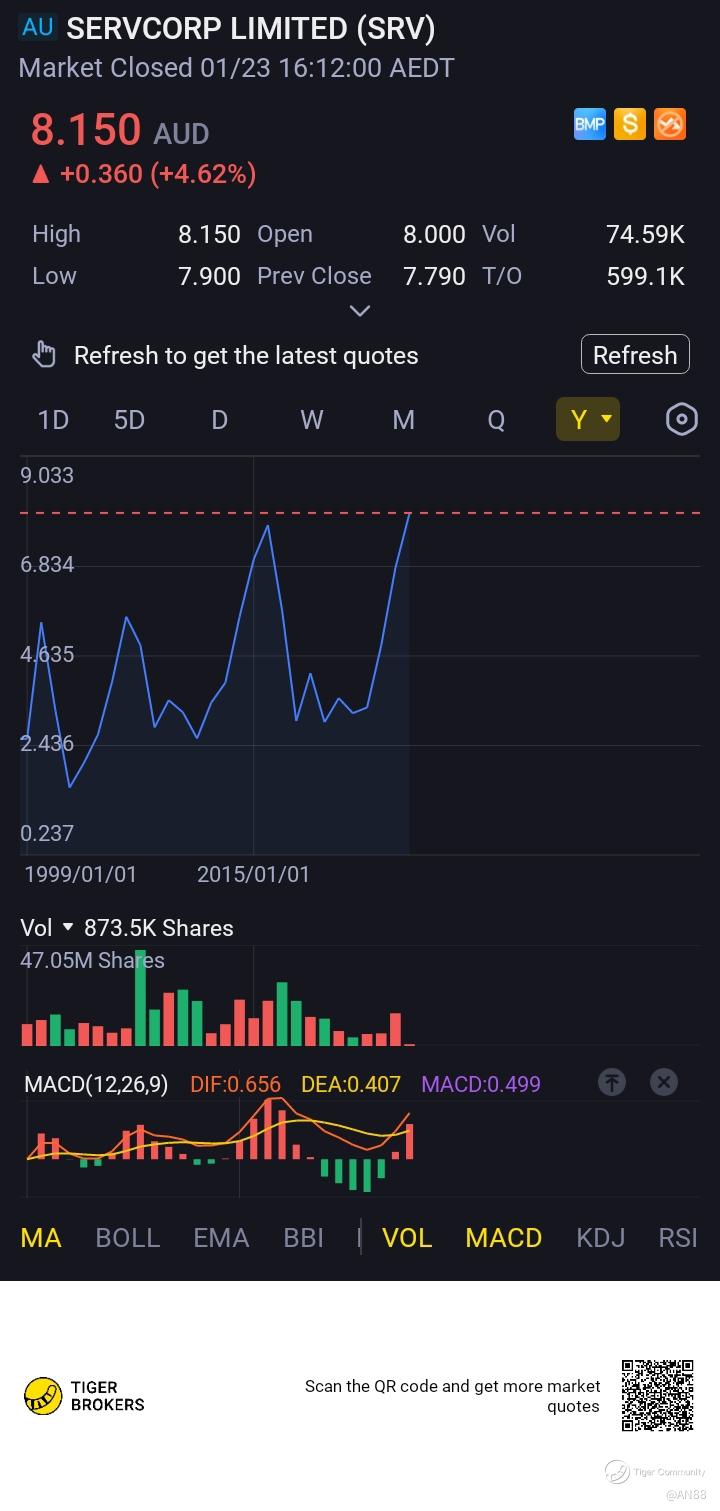Show the daily D chart
Image resolution: width=720 pixels, height=1511 pixels.
tap(219, 419)
